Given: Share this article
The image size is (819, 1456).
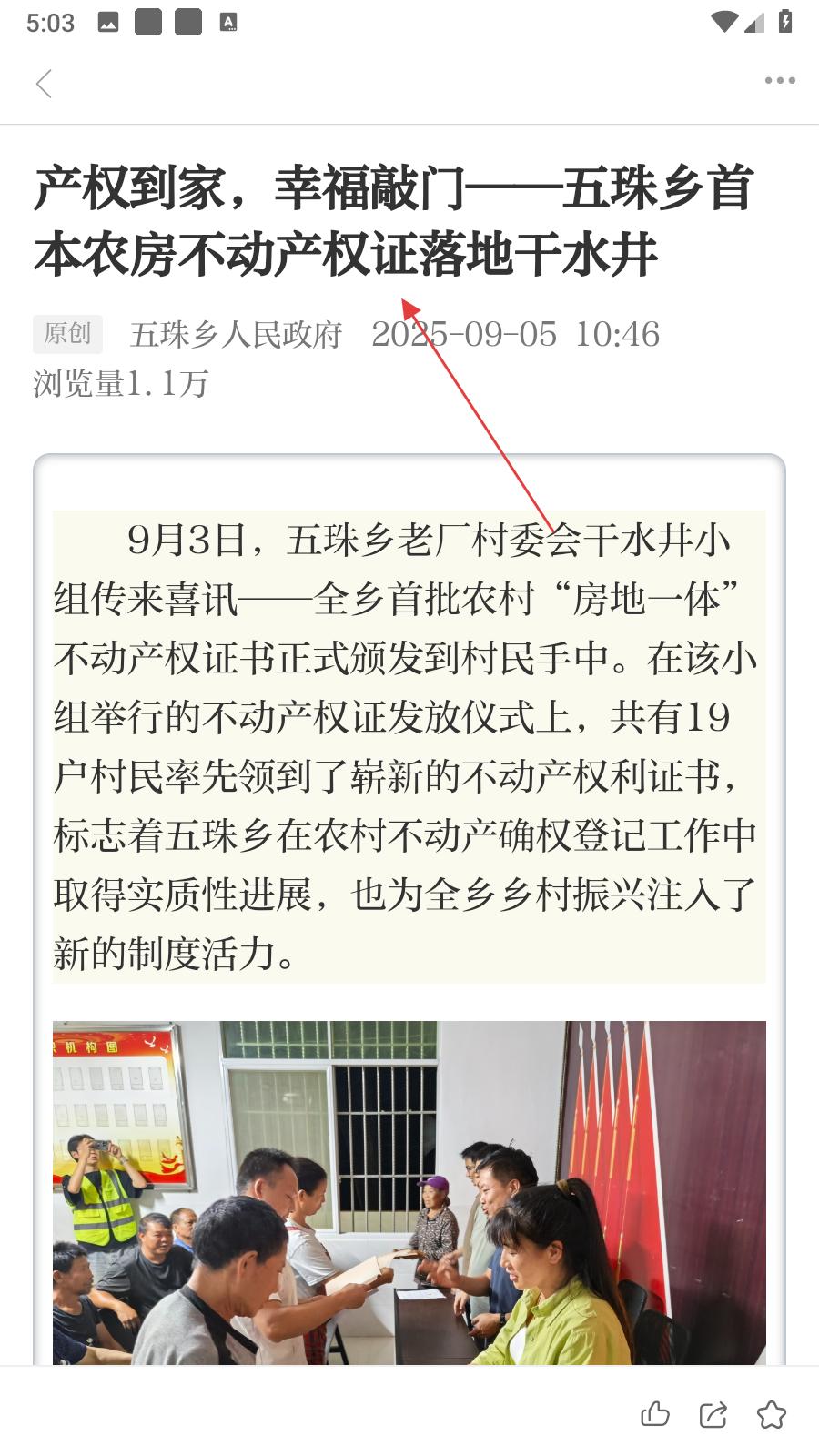Looking at the screenshot, I should pyautogui.click(x=713, y=1414).
